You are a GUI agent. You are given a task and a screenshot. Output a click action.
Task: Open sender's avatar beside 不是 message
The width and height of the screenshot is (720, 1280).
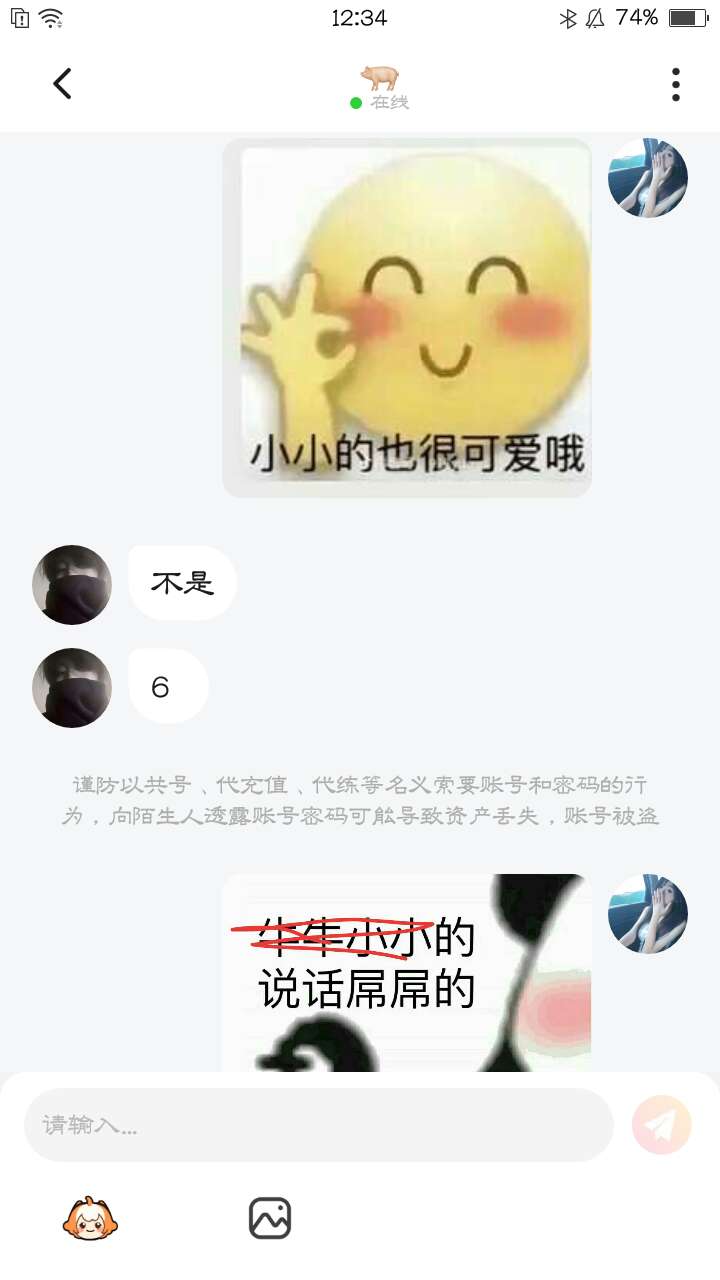[x=72, y=585]
